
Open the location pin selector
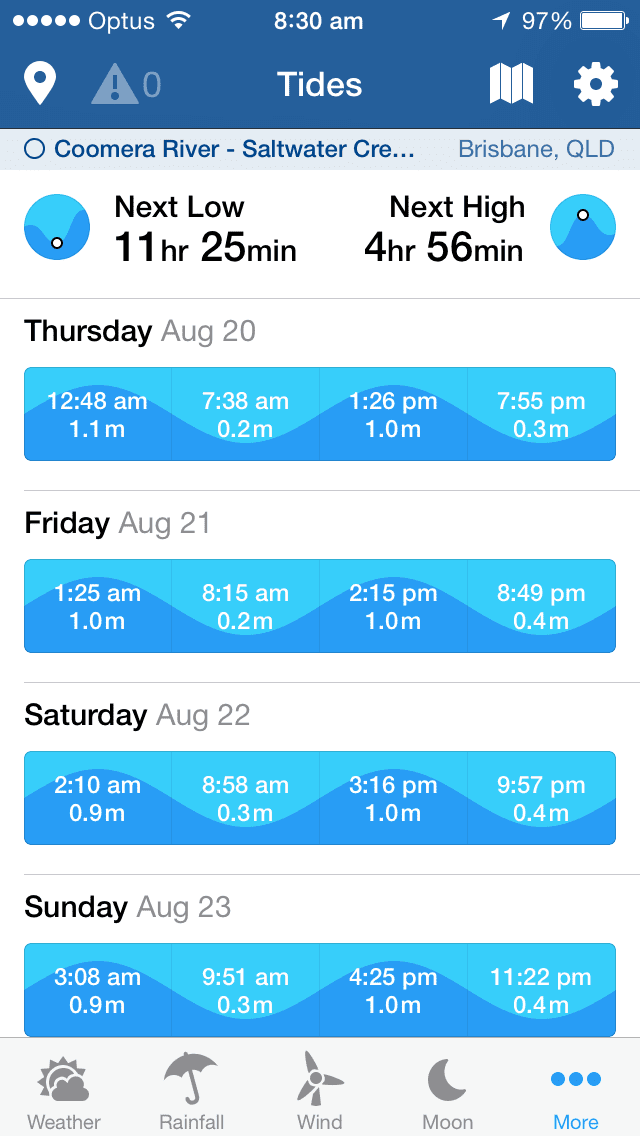[x=40, y=84]
